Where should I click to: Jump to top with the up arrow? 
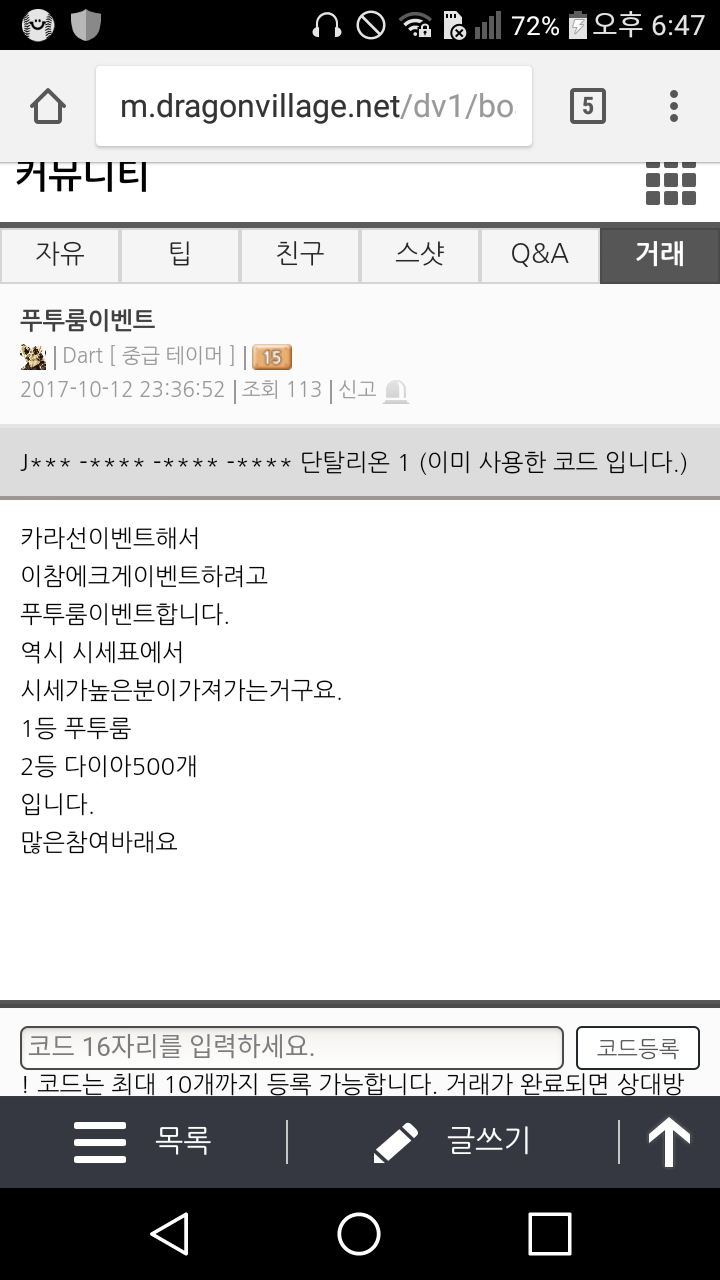click(x=669, y=1141)
